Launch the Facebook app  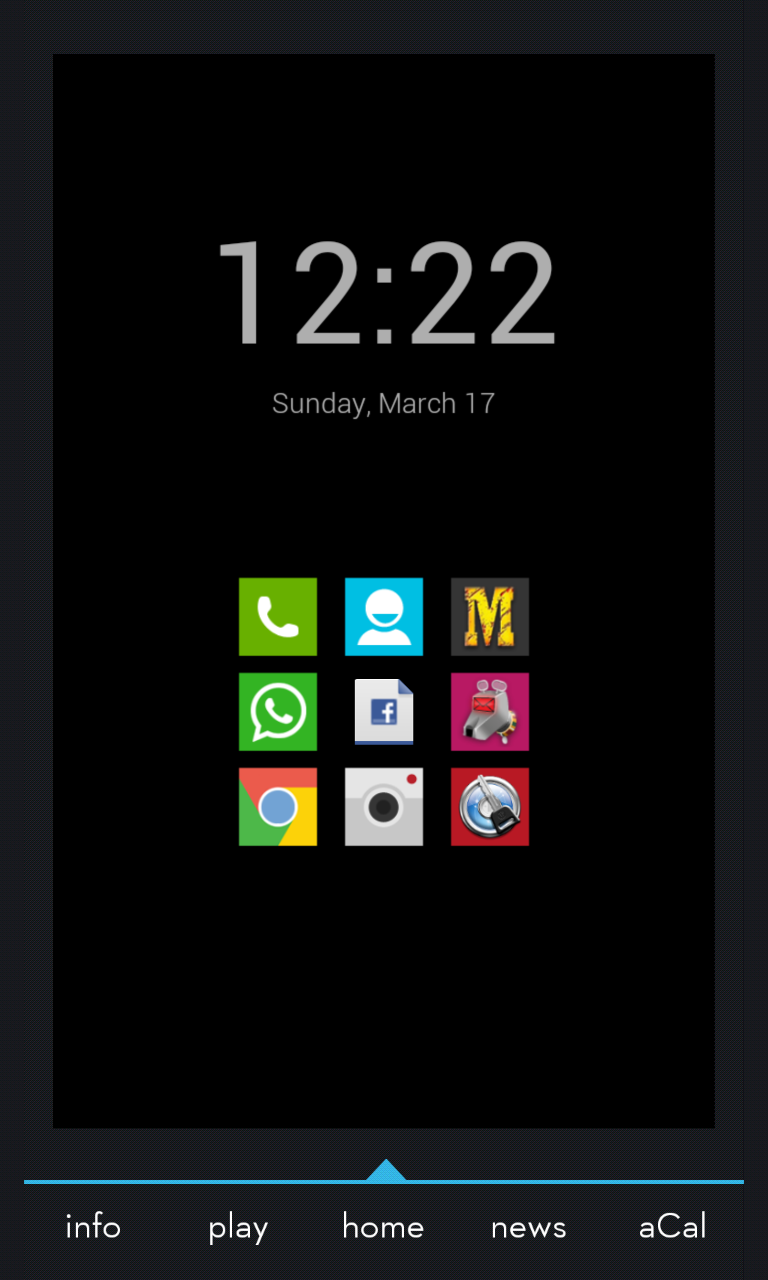[384, 712]
